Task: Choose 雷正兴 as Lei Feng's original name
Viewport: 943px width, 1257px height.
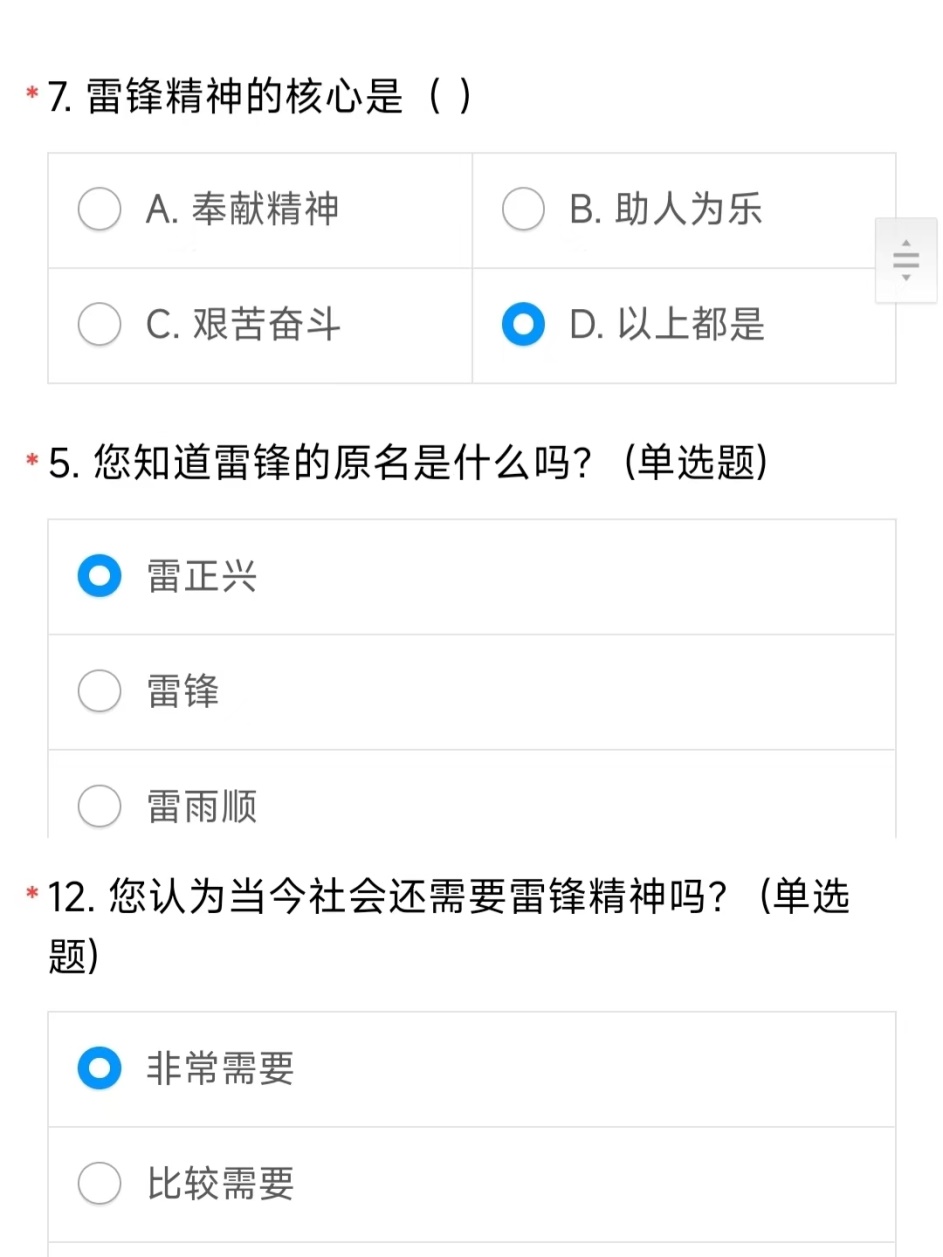Action: pyautogui.click(x=100, y=577)
